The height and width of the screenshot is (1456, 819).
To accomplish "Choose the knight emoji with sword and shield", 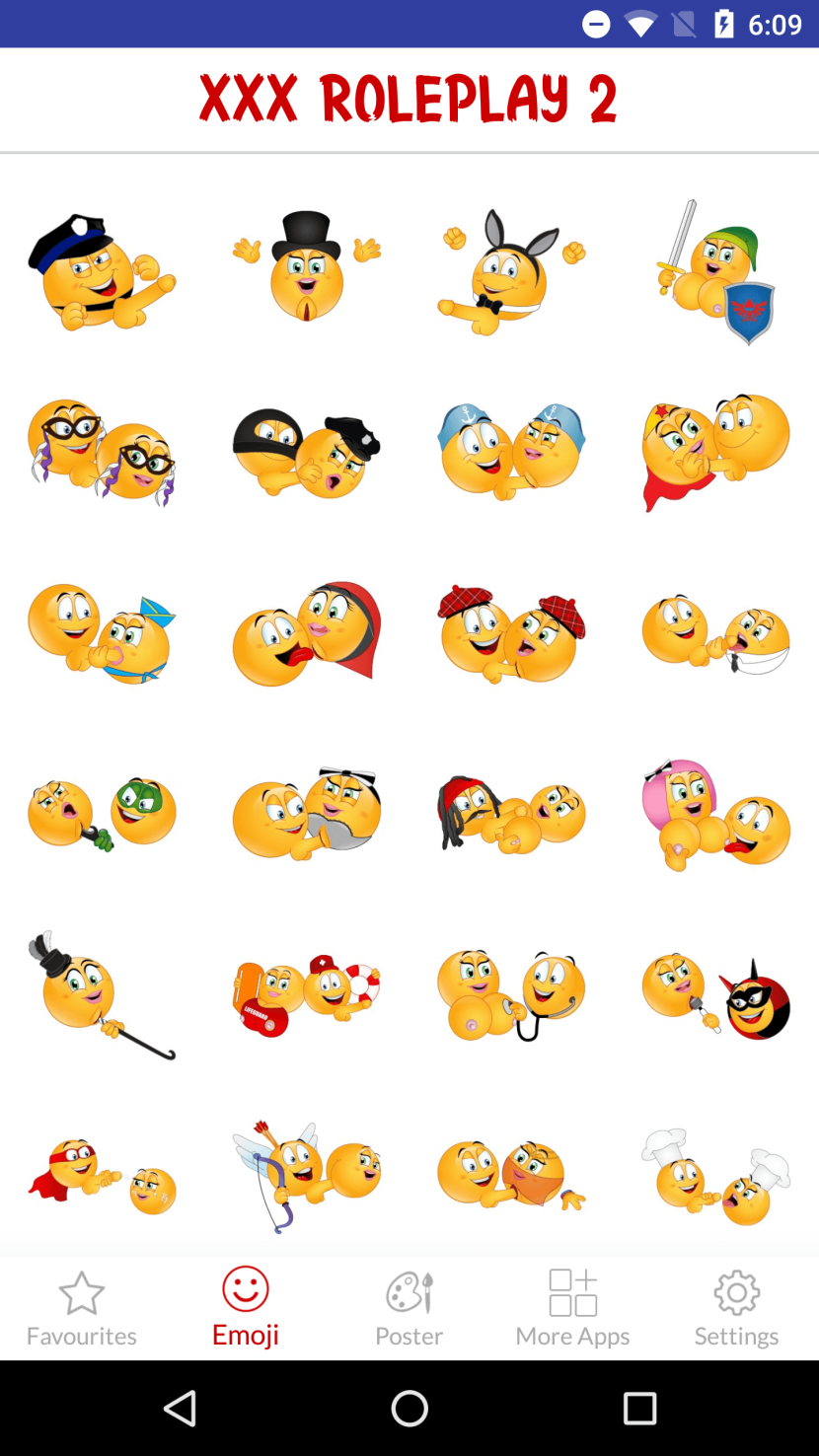I will pyautogui.click(x=716, y=272).
